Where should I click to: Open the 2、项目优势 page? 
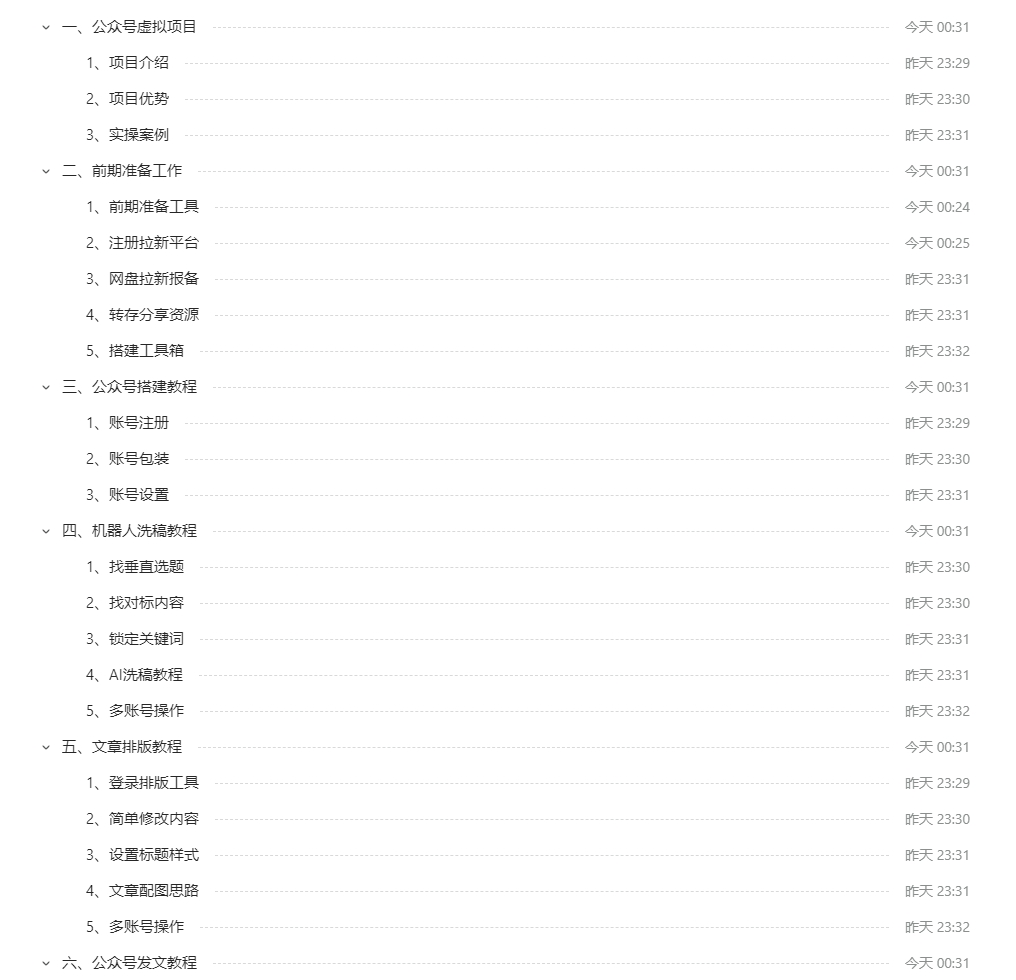pyautogui.click(x=127, y=99)
